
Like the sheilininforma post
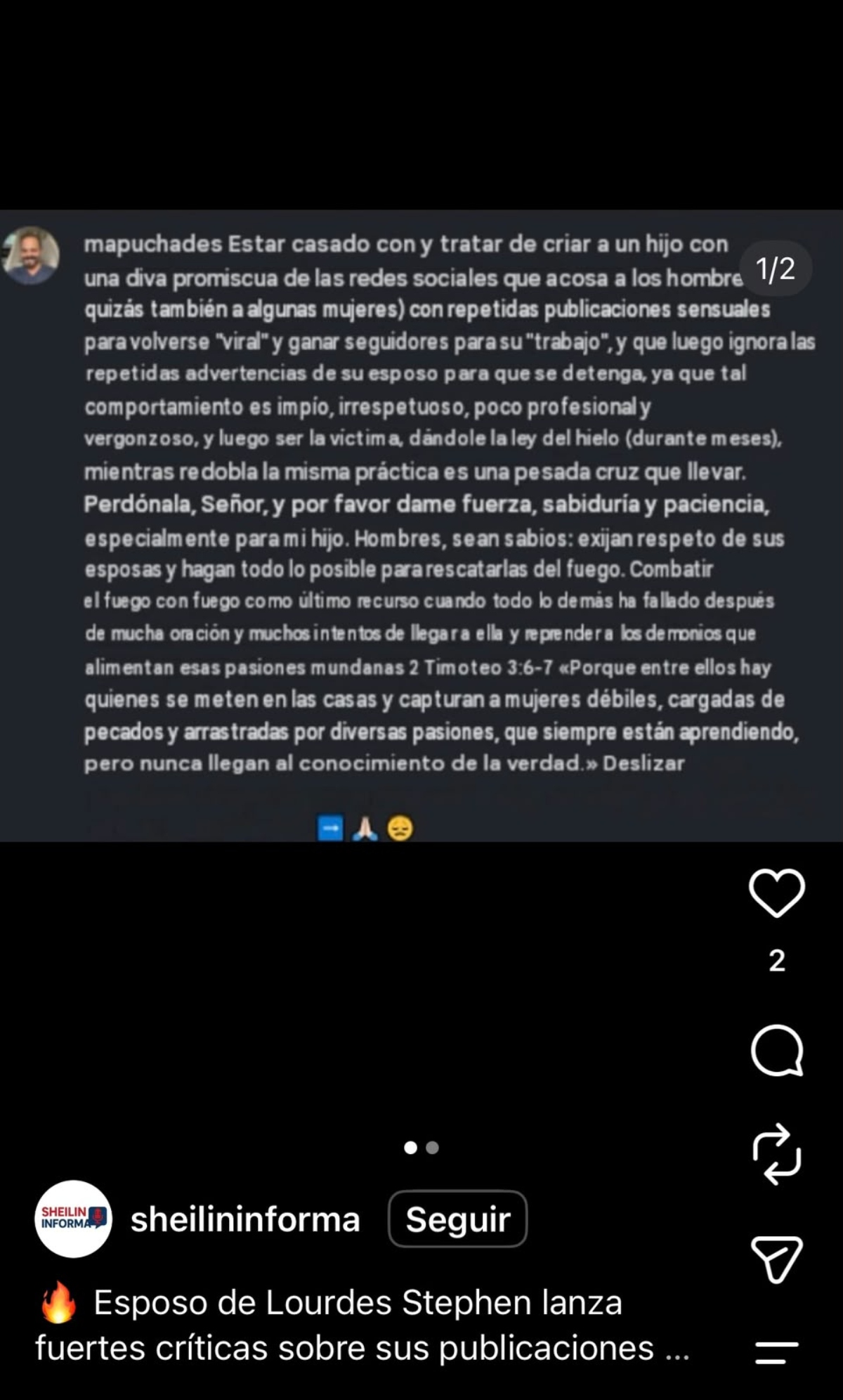(x=776, y=893)
